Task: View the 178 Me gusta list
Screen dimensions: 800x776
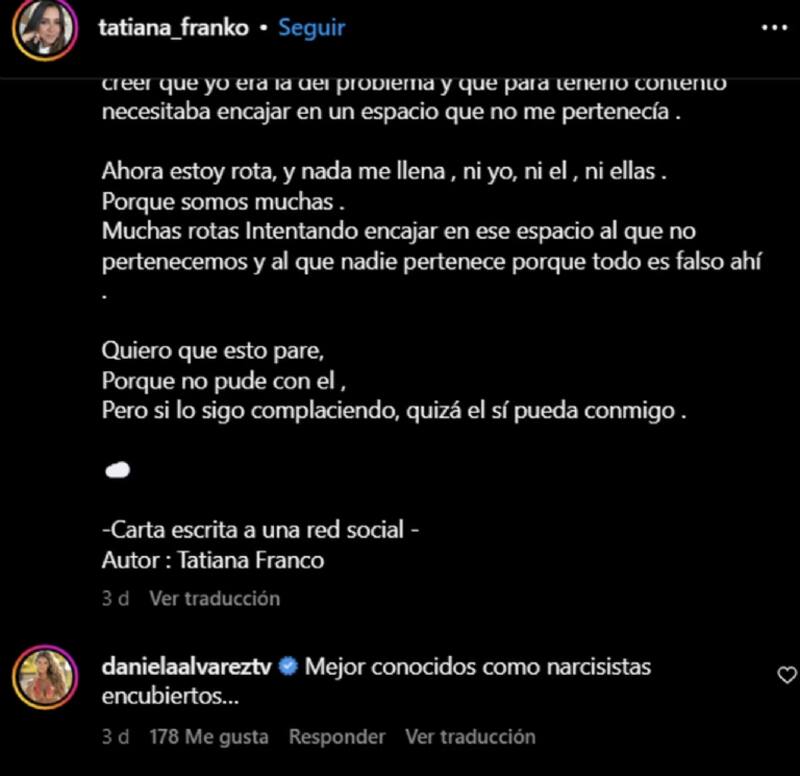Action: (208, 737)
